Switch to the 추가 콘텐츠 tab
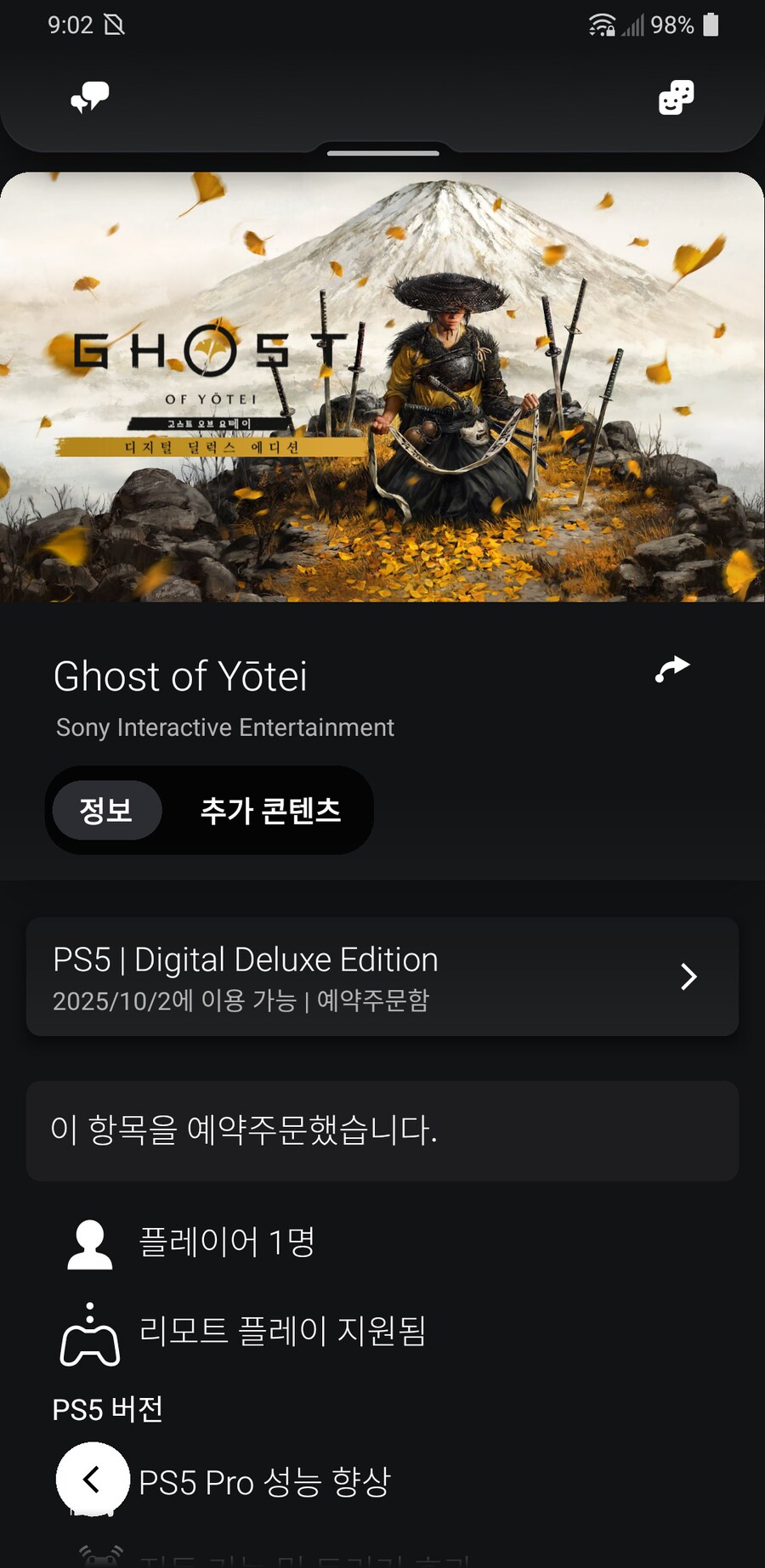Screen dimensions: 765x1568 coord(270,810)
